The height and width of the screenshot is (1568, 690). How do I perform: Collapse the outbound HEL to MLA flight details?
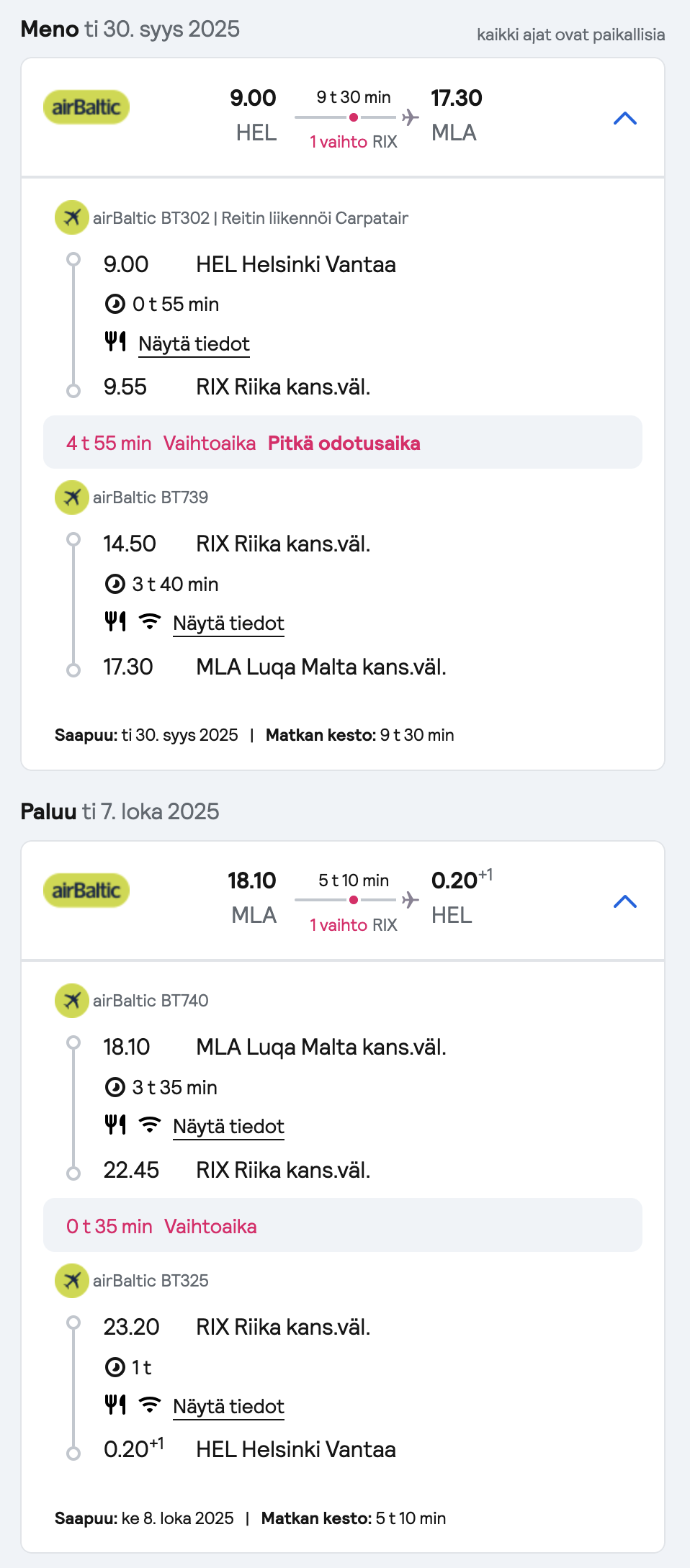pos(624,118)
